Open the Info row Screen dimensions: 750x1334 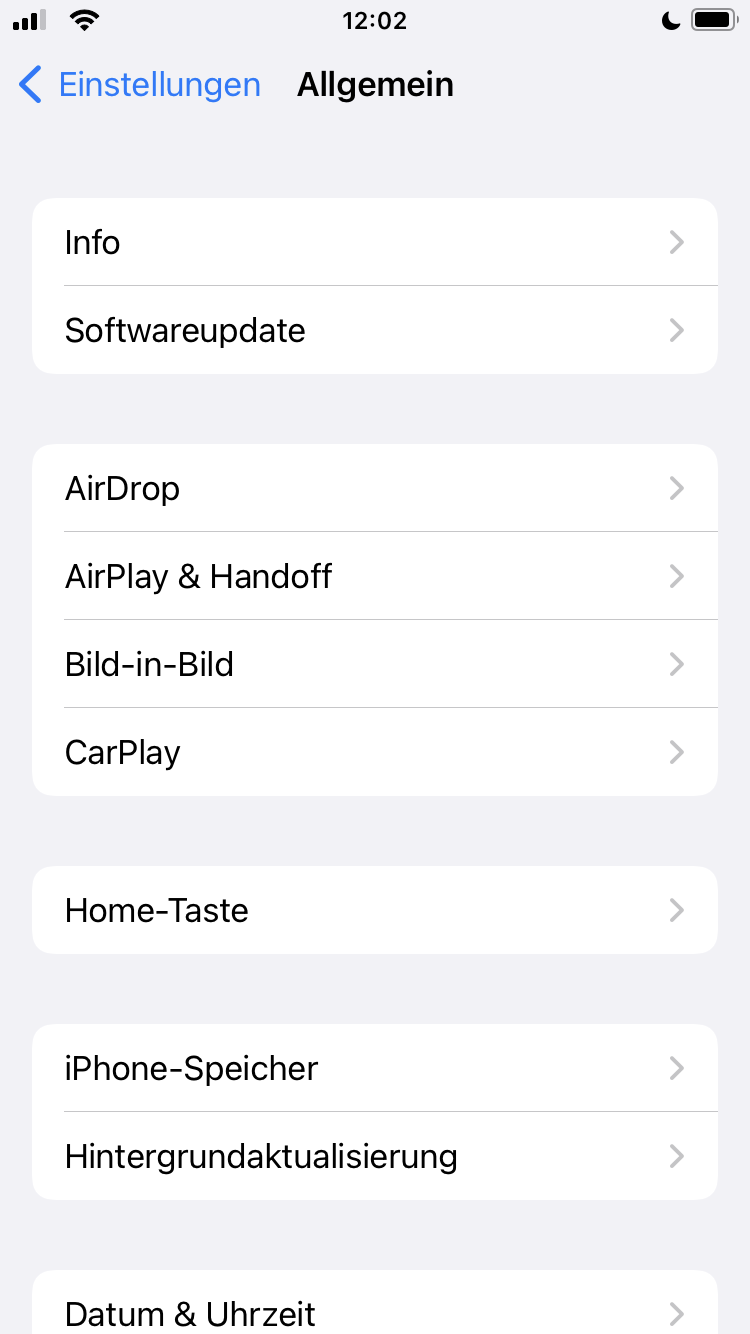tap(375, 242)
